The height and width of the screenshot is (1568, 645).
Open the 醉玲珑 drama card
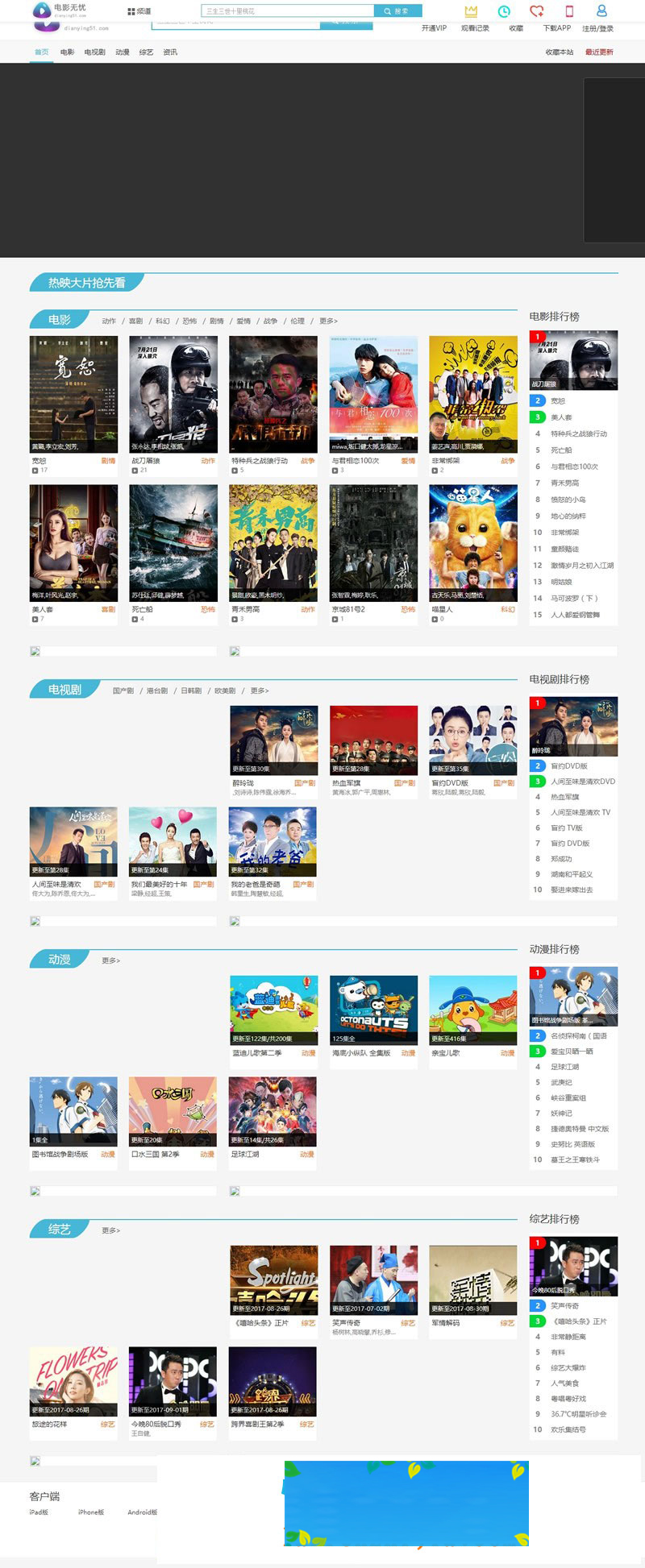tap(273, 740)
